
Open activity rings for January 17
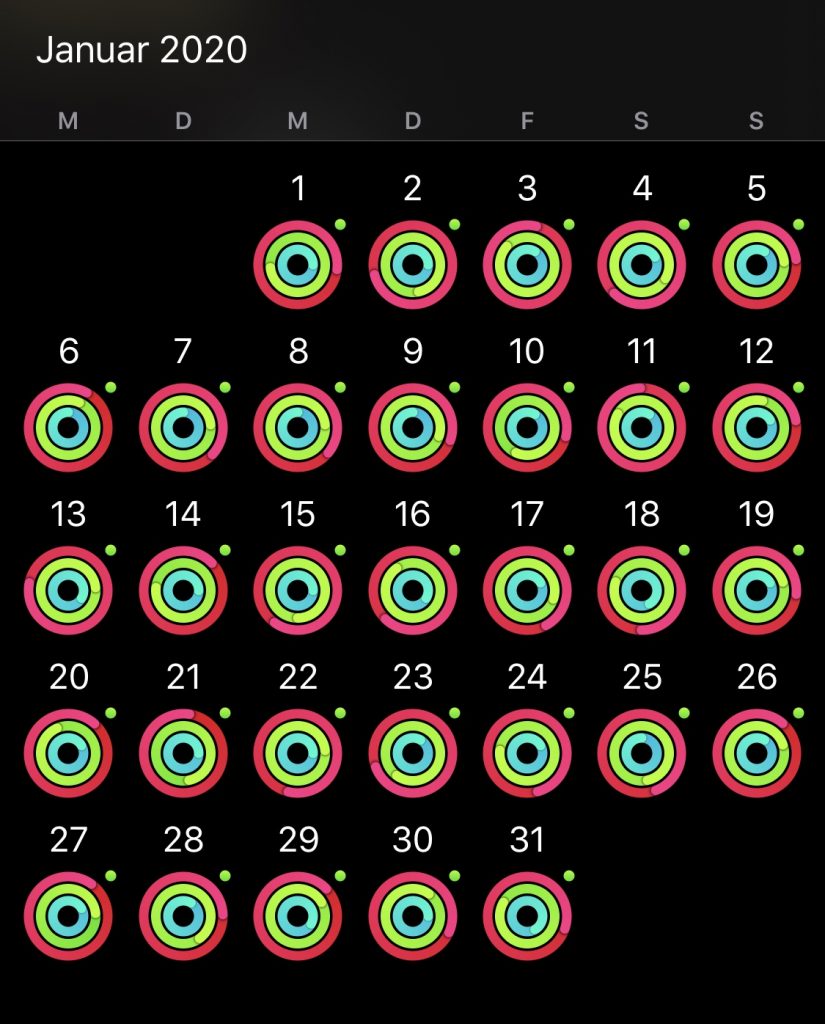pyautogui.click(x=527, y=591)
